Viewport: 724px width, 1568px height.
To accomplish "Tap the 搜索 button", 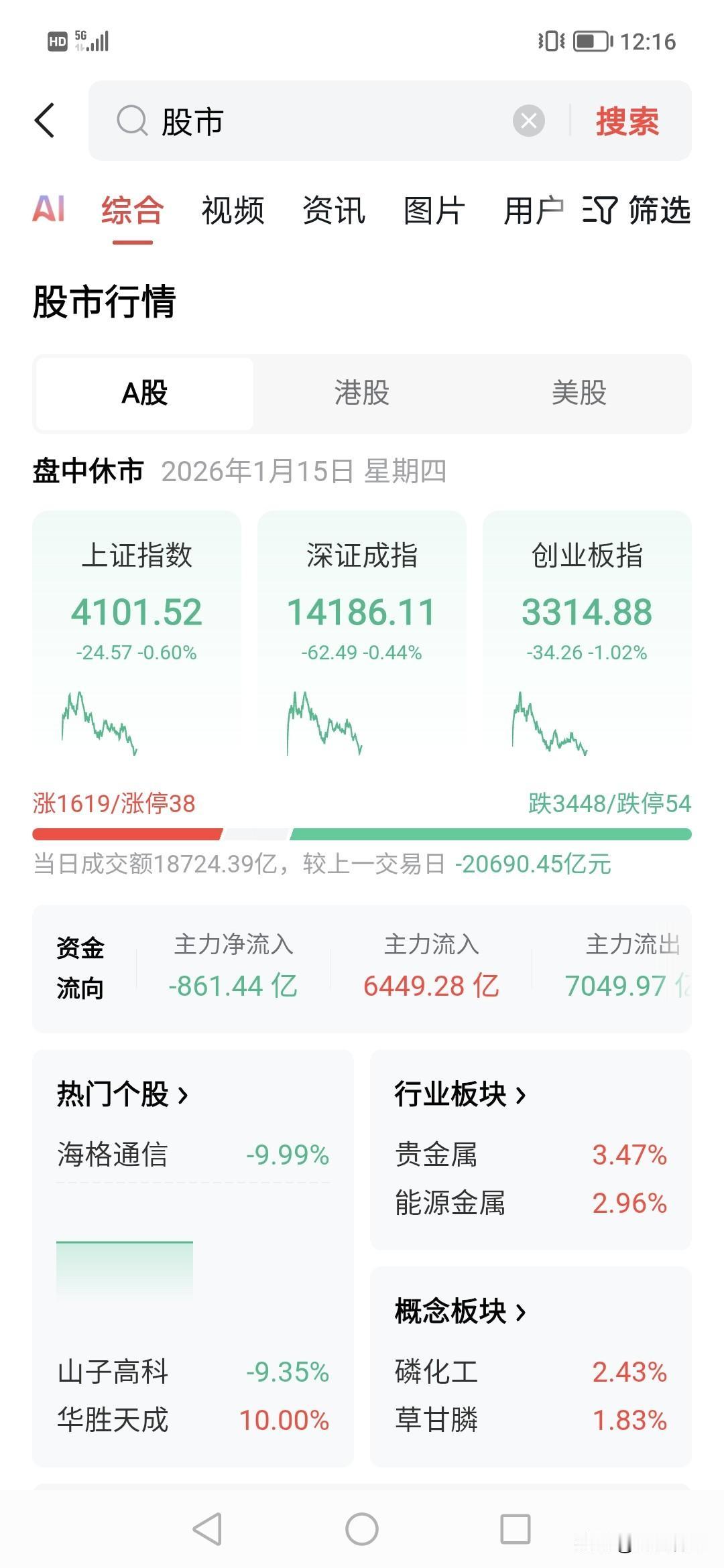I will coord(627,121).
